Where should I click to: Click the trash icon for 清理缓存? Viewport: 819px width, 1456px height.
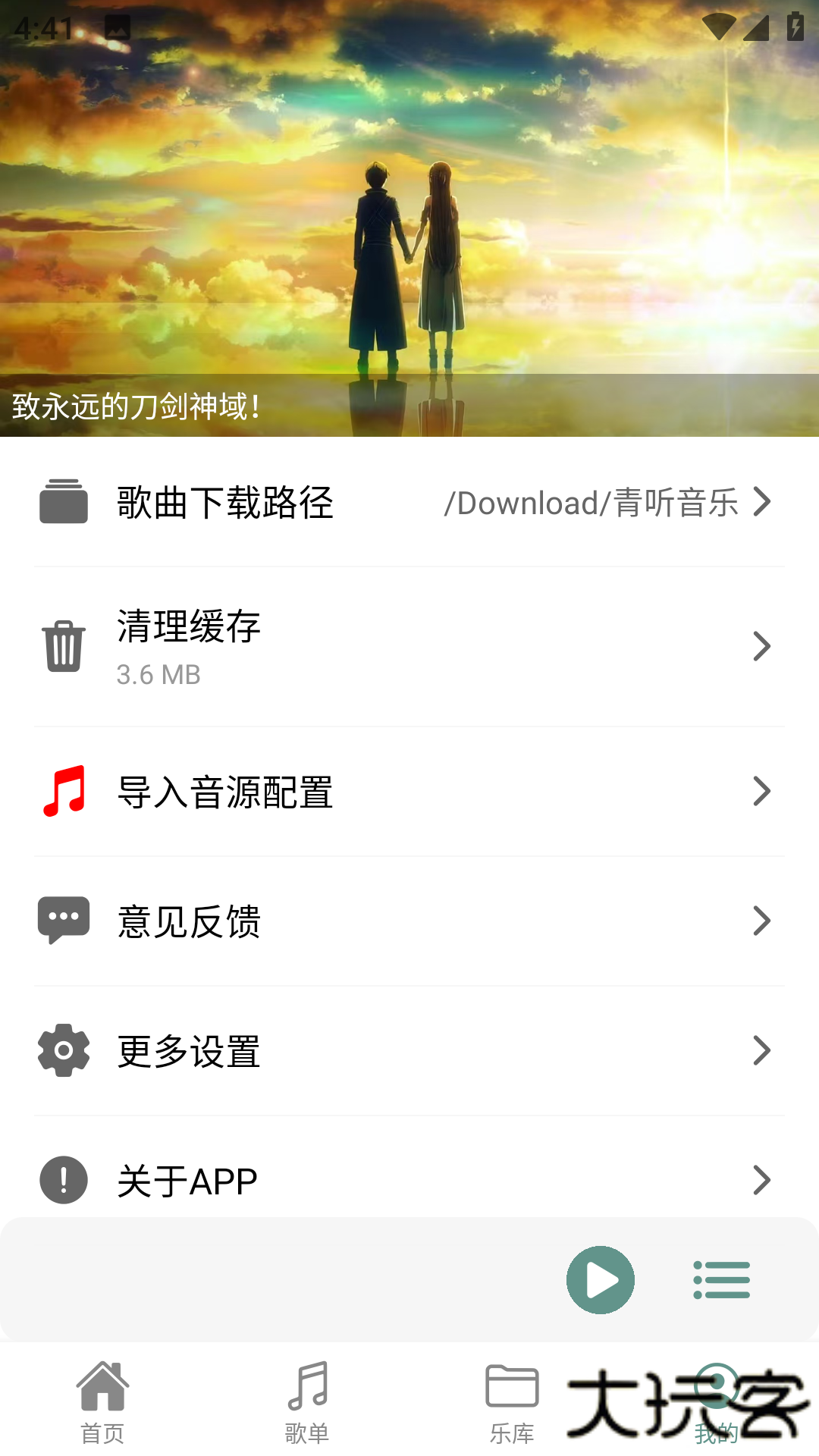pos(64,645)
